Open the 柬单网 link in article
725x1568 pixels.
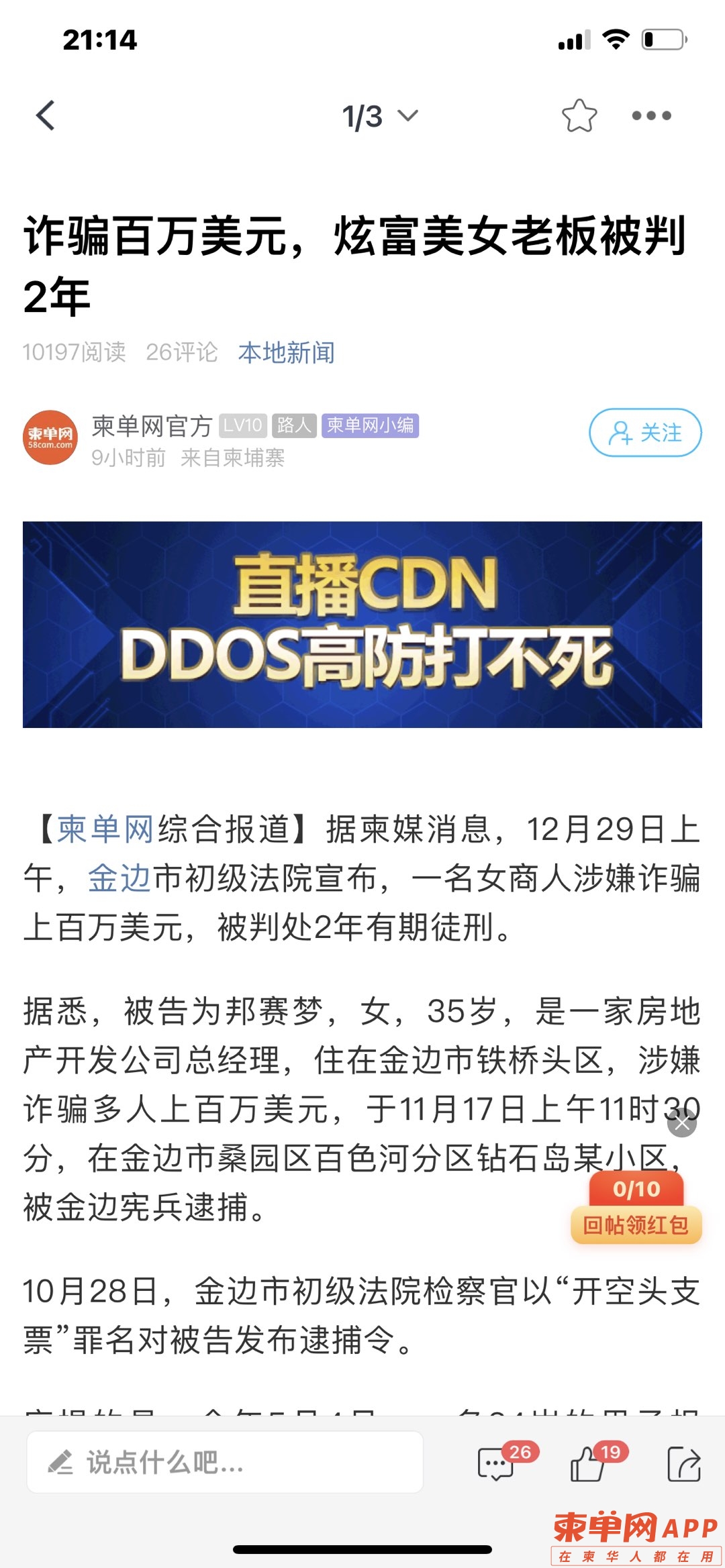point(105,829)
